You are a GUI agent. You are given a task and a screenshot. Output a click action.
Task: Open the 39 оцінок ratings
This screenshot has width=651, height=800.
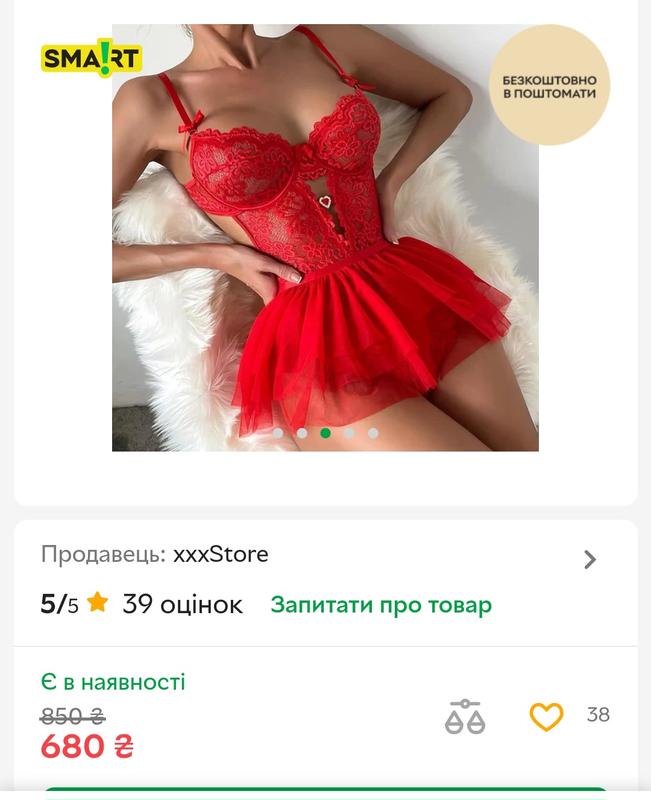(182, 605)
